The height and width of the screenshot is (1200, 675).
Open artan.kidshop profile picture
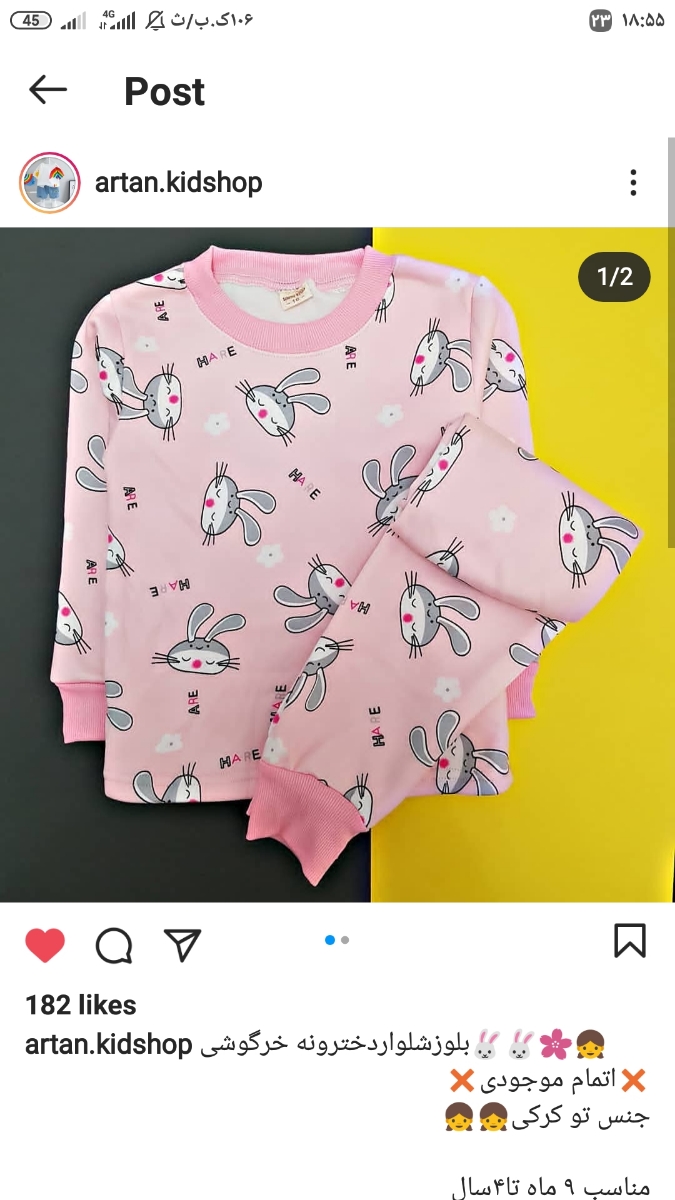(49, 182)
